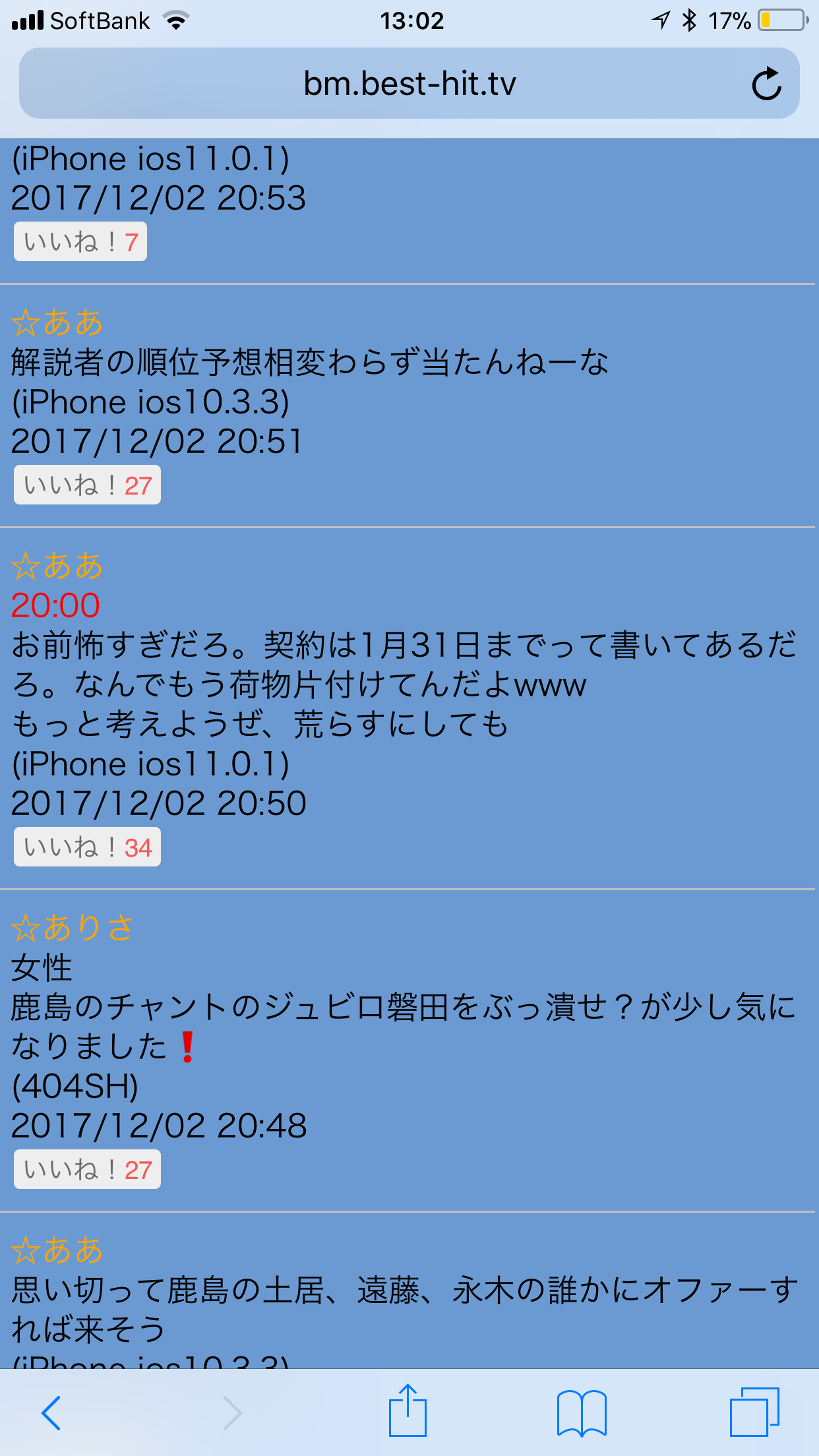
Task: Show all open tabs
Action: (x=754, y=1412)
